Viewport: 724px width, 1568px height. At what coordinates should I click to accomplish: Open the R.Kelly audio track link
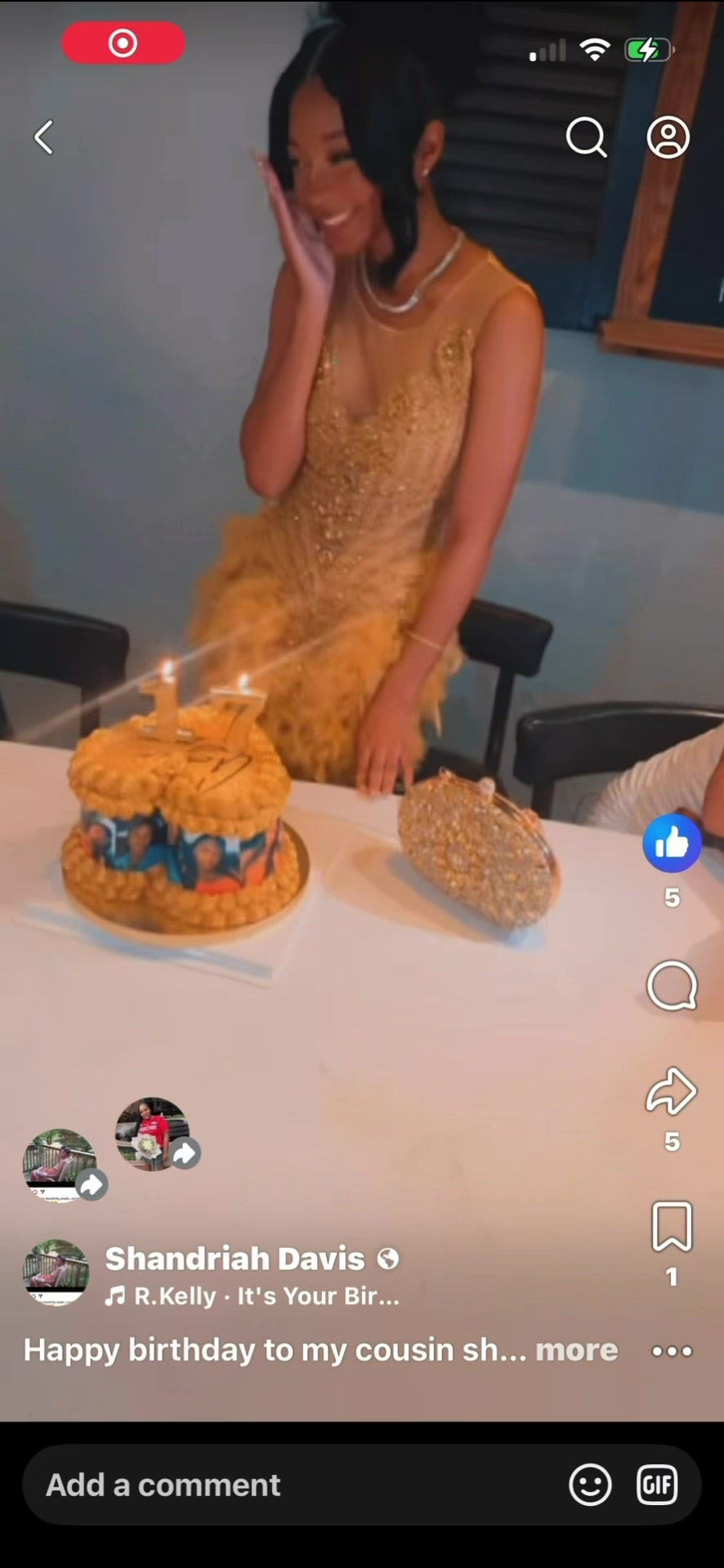pos(253,1296)
